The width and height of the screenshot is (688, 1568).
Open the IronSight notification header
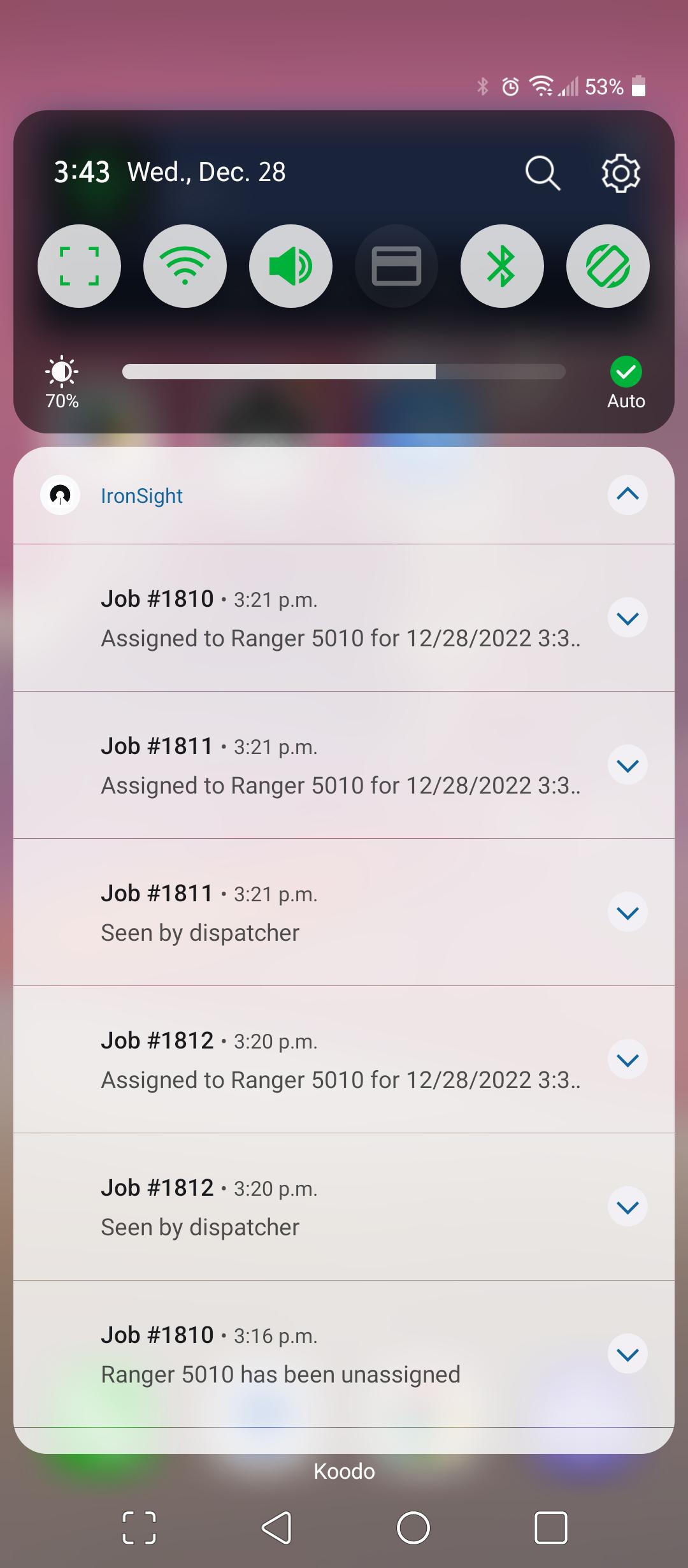[x=143, y=495]
